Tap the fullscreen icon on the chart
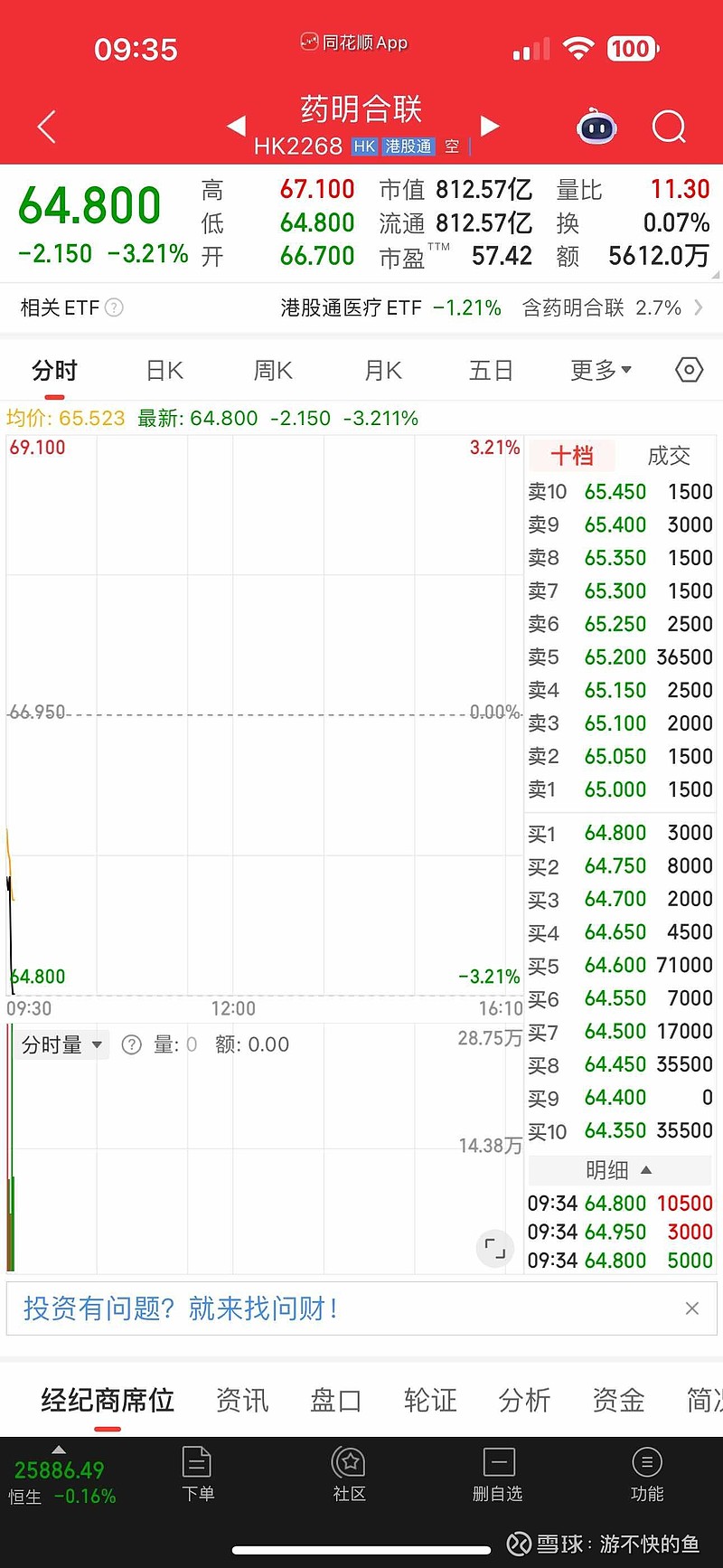 point(494,1248)
